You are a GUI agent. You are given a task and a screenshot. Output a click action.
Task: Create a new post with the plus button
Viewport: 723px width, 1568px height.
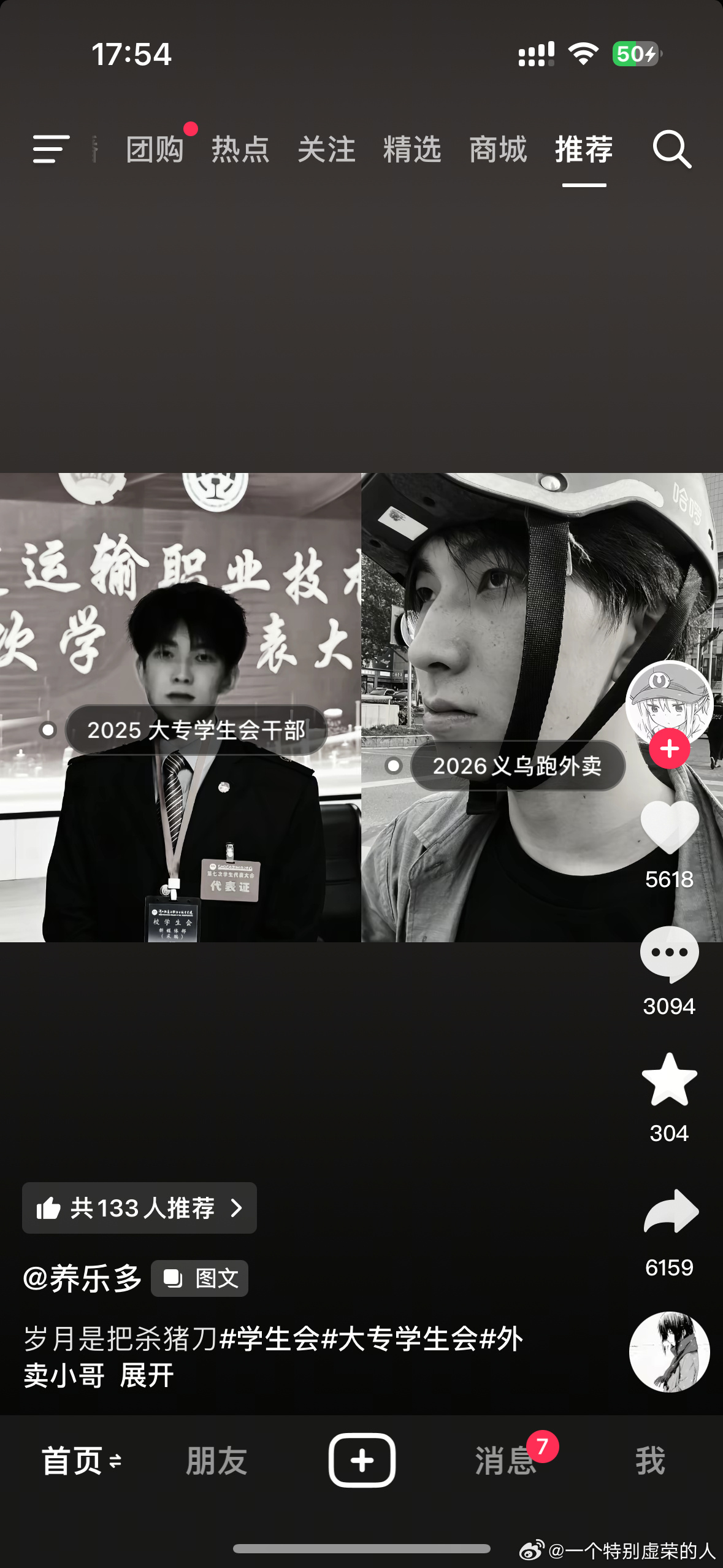tap(362, 1461)
